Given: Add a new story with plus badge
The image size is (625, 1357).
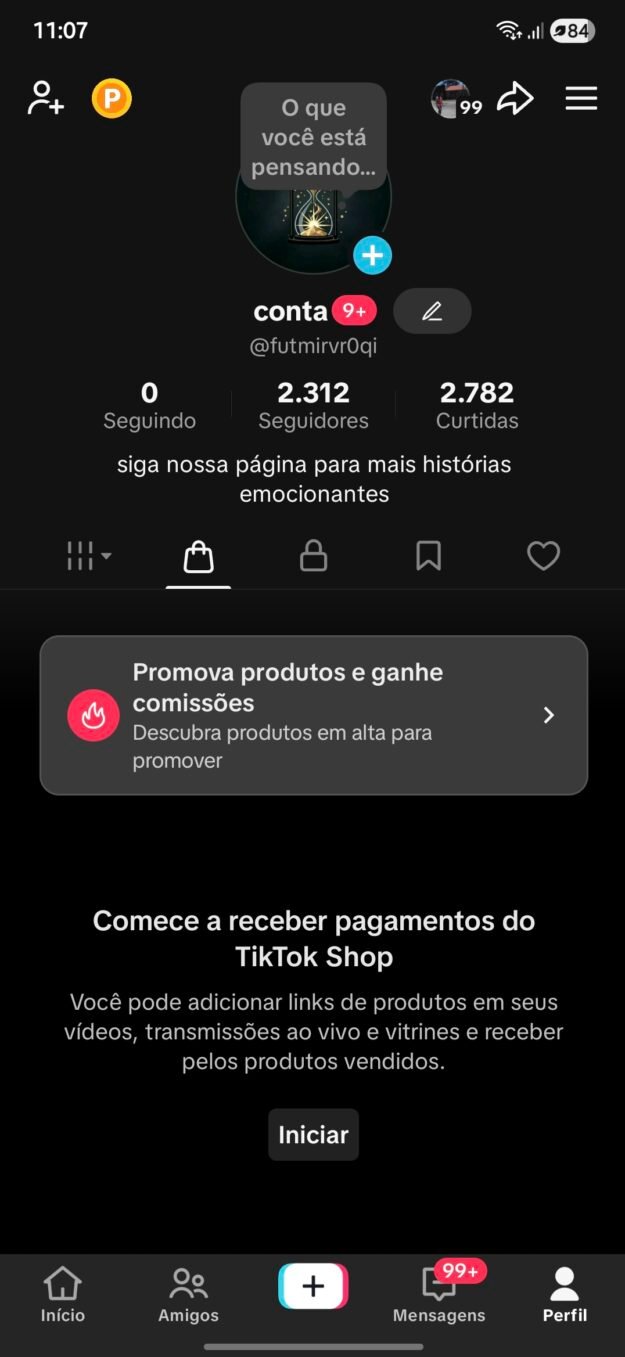Looking at the screenshot, I should [372, 255].
